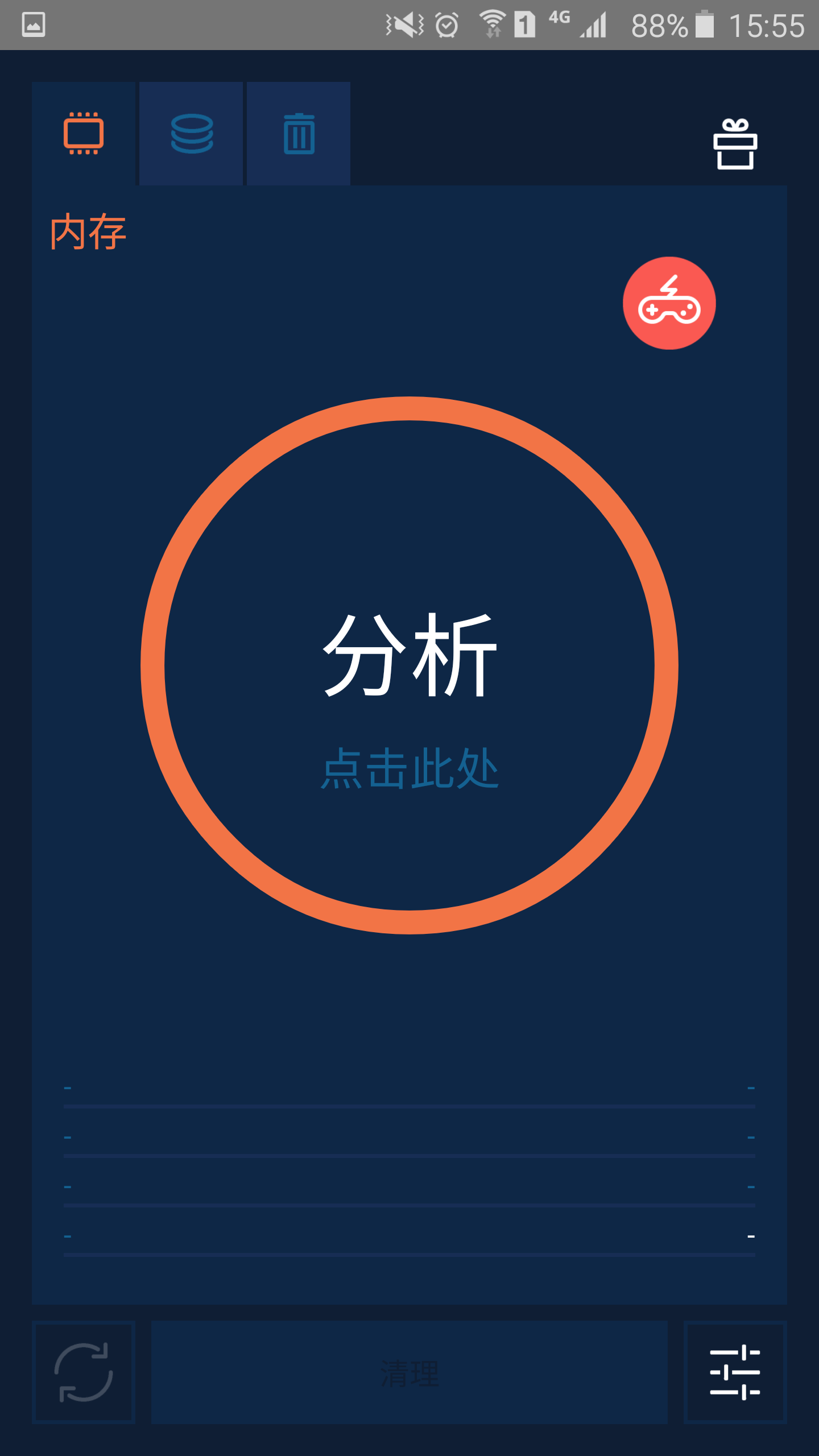Switch to the storage disk tab
This screenshot has height=1456, width=819.
click(191, 134)
